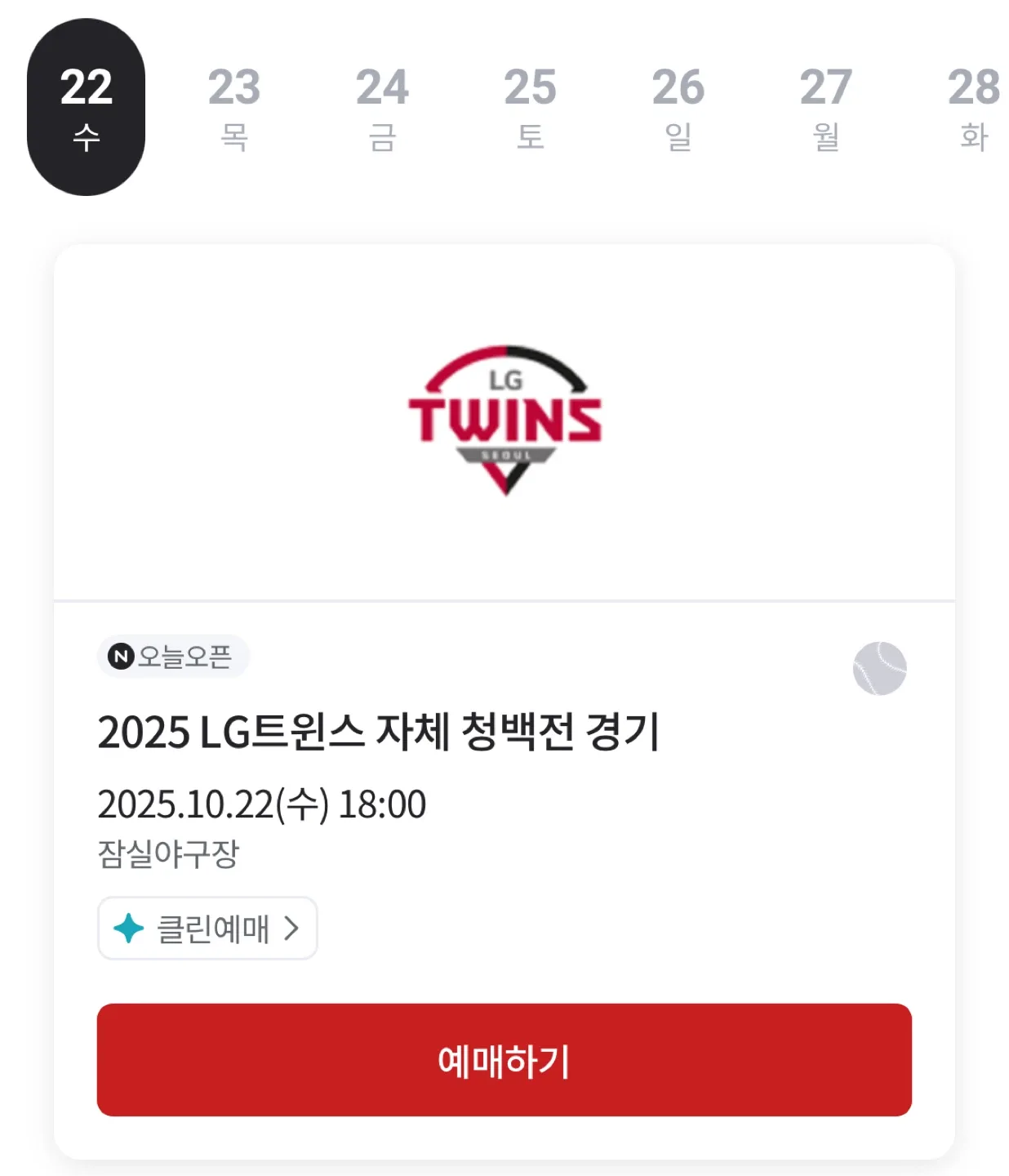The image size is (1009, 1176).
Task: Switch to date 28 화
Action: pos(973,107)
